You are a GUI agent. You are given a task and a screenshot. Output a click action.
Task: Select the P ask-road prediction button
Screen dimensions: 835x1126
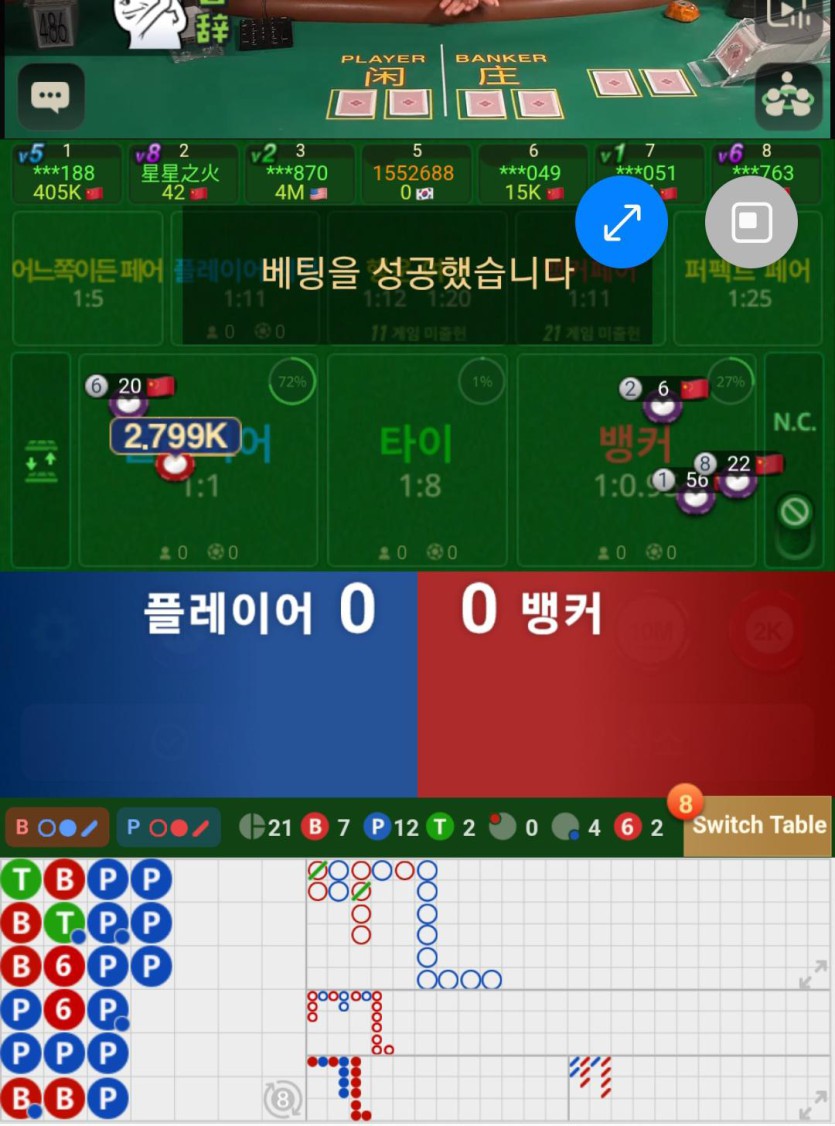click(167, 828)
